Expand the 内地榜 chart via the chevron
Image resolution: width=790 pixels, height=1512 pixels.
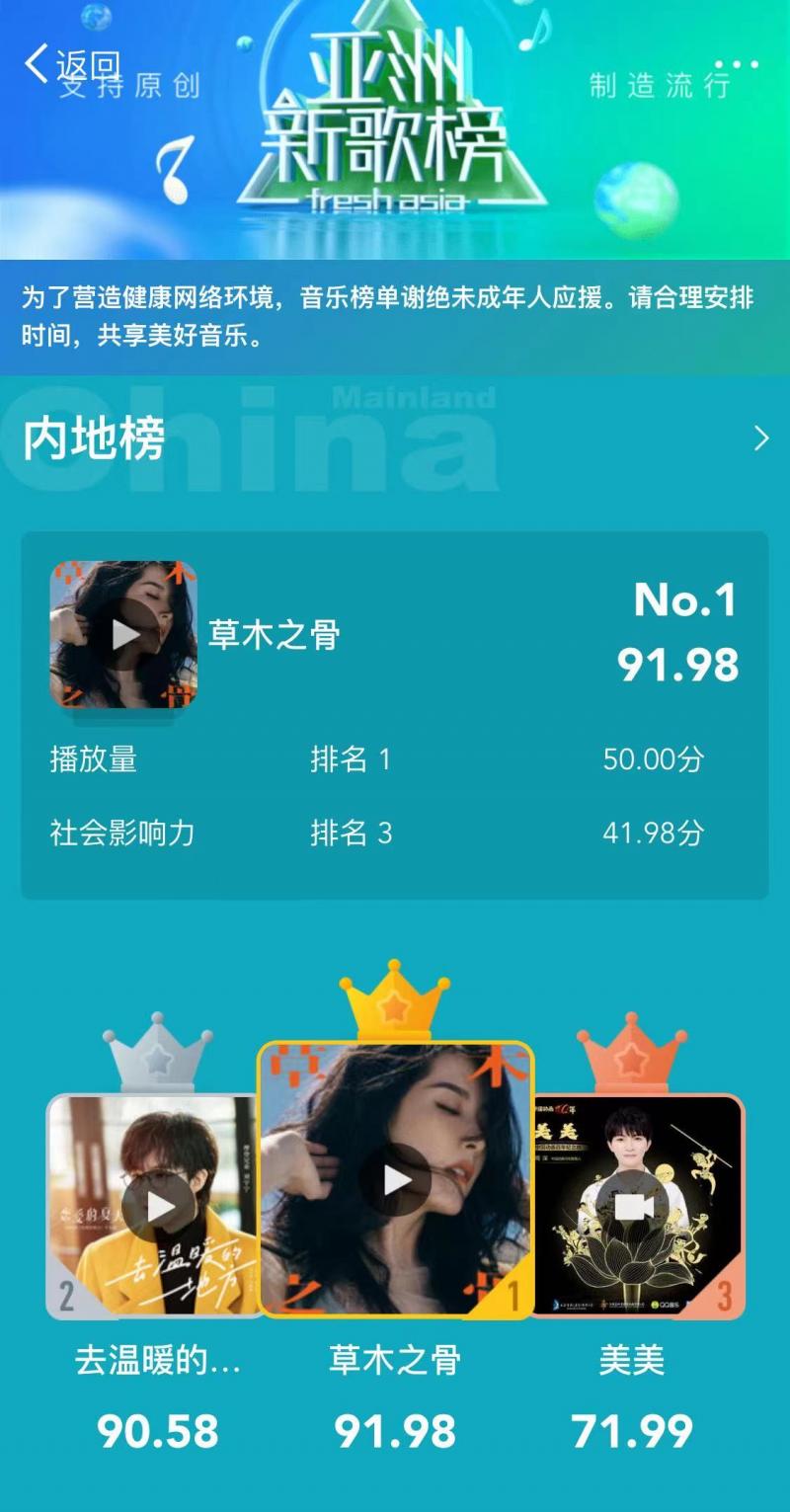(760, 438)
